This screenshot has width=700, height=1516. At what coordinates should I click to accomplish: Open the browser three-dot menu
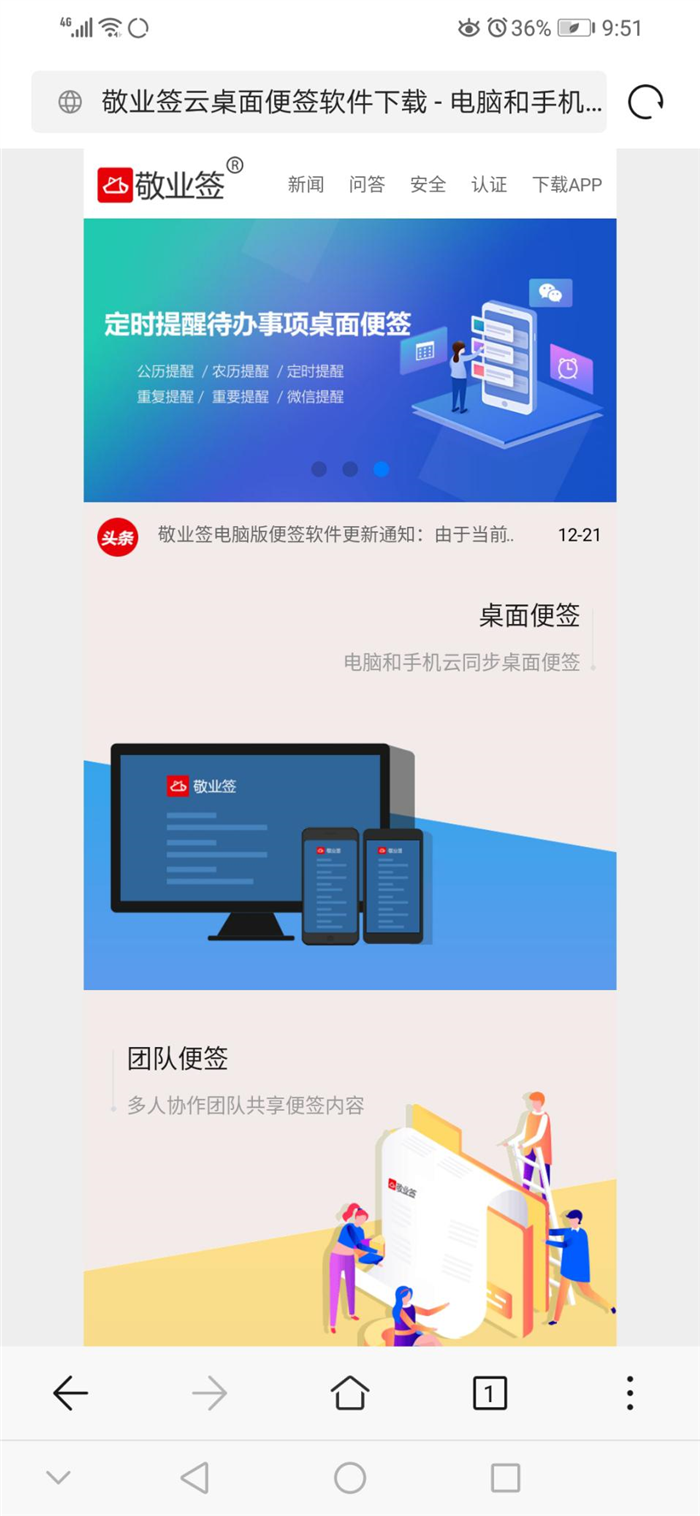point(629,1393)
